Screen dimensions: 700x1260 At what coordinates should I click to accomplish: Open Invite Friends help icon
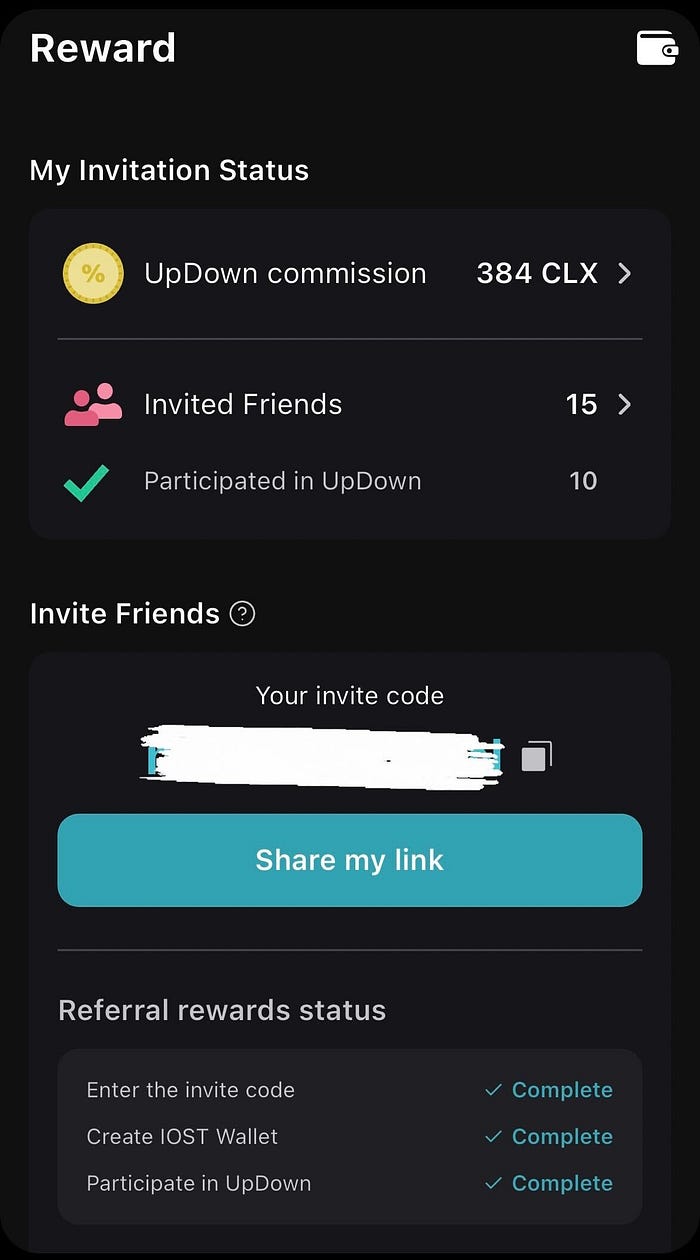(242, 613)
